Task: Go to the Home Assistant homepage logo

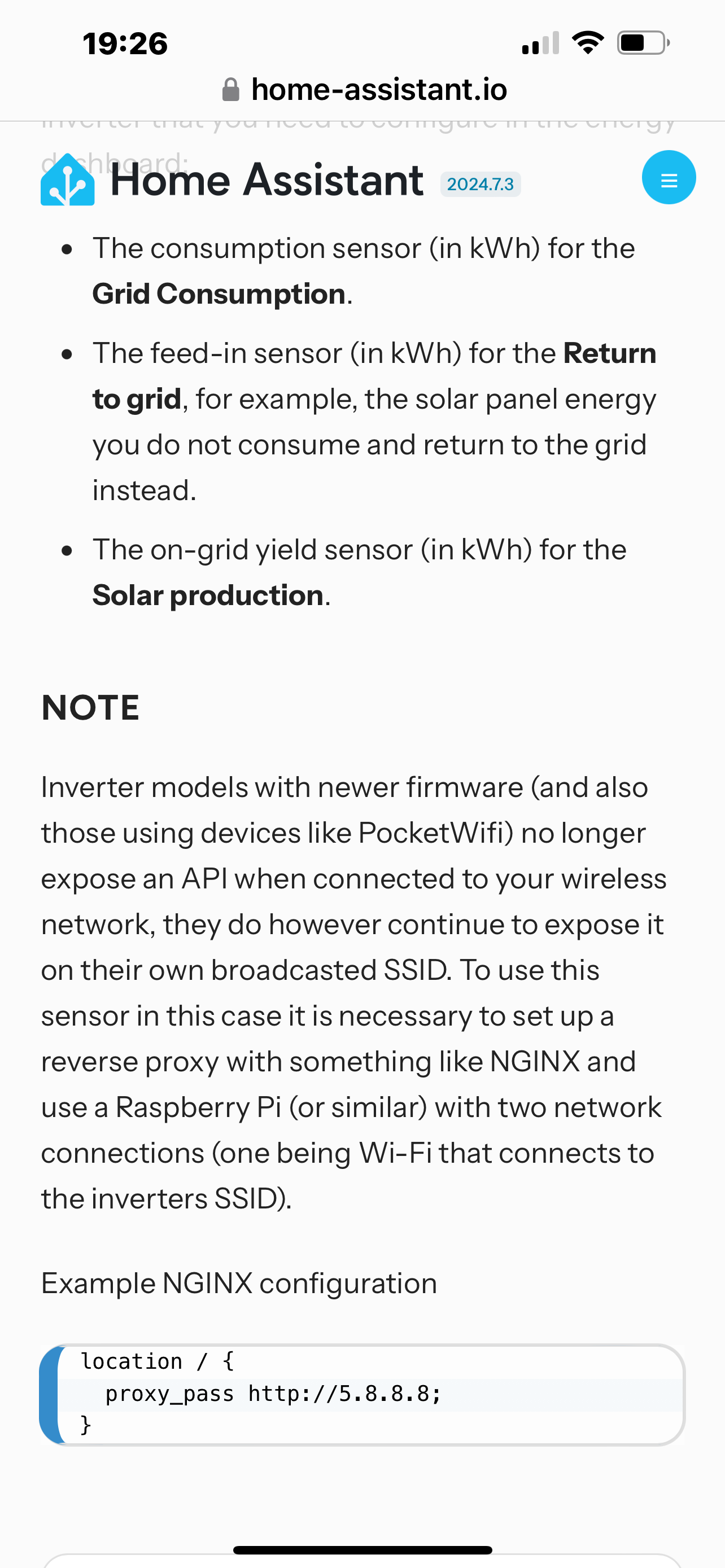Action: coord(68,180)
